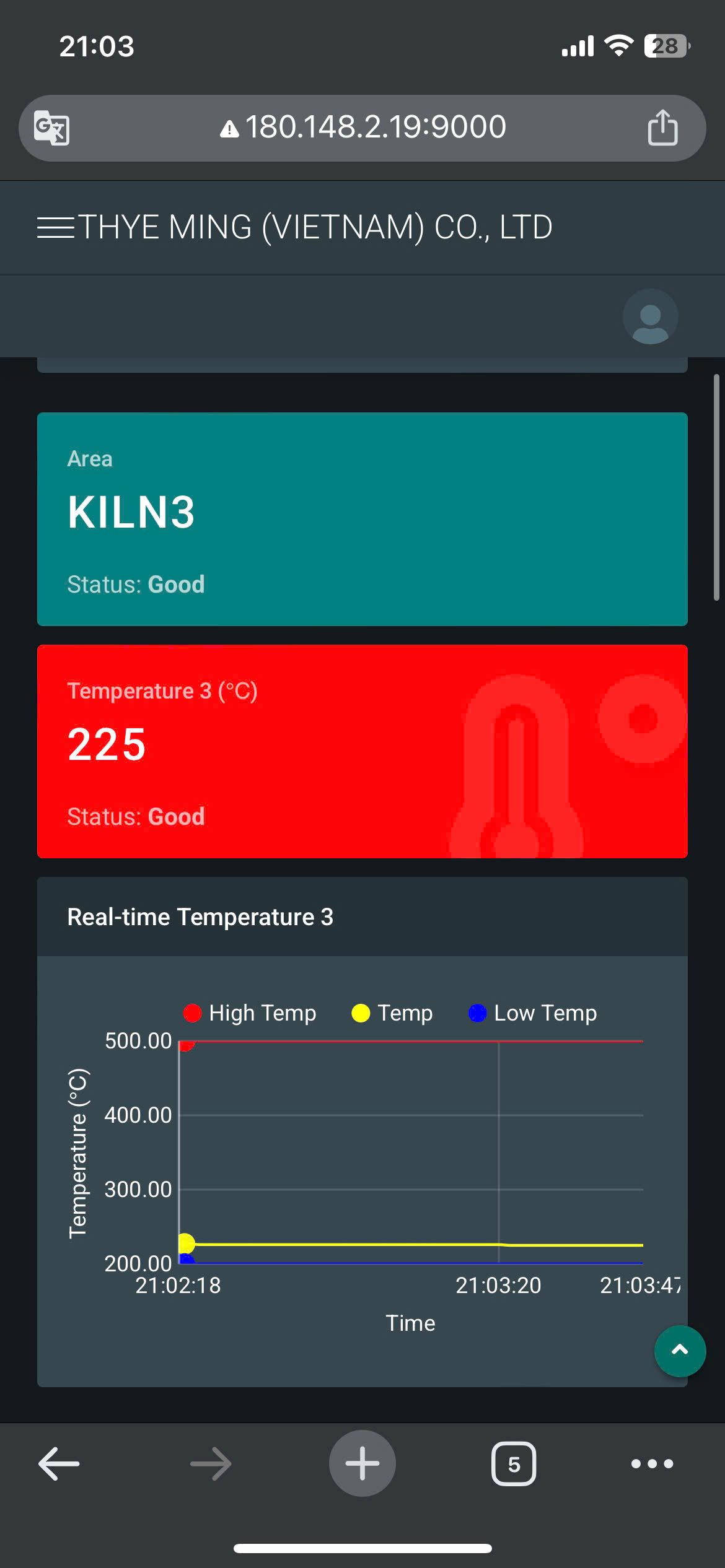The image size is (725, 1568).
Task: Open the user profile avatar
Action: click(650, 316)
